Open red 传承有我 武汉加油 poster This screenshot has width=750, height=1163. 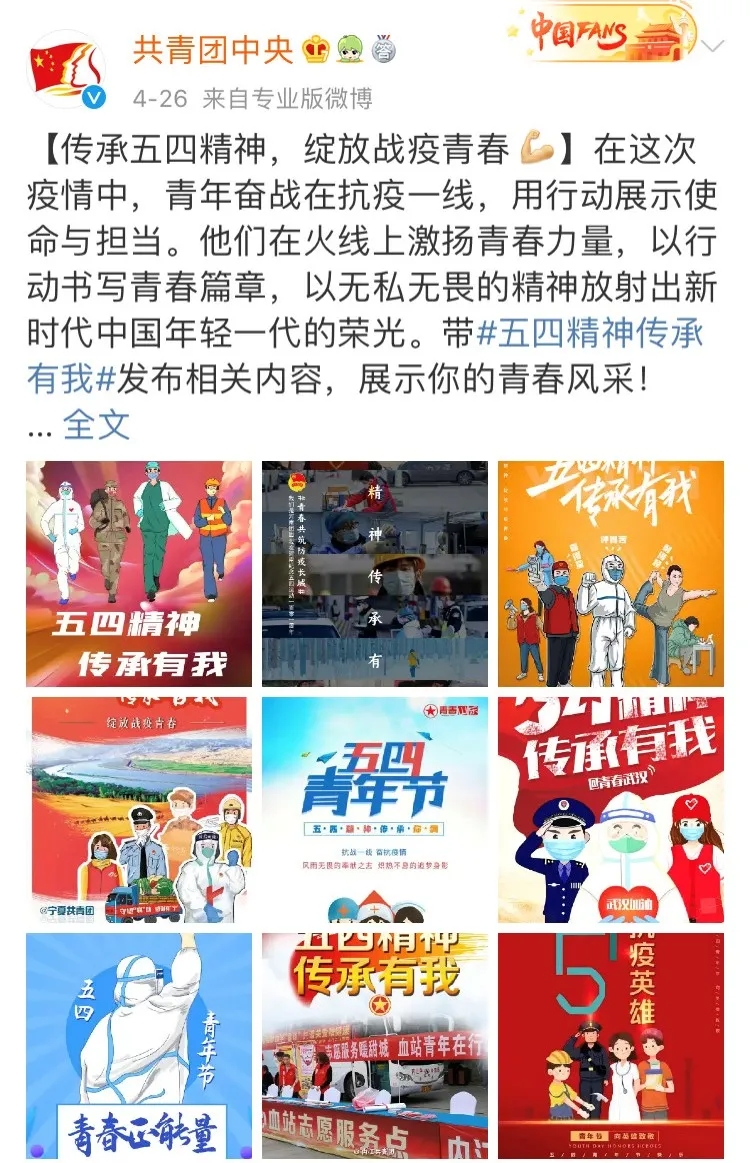(x=610, y=809)
